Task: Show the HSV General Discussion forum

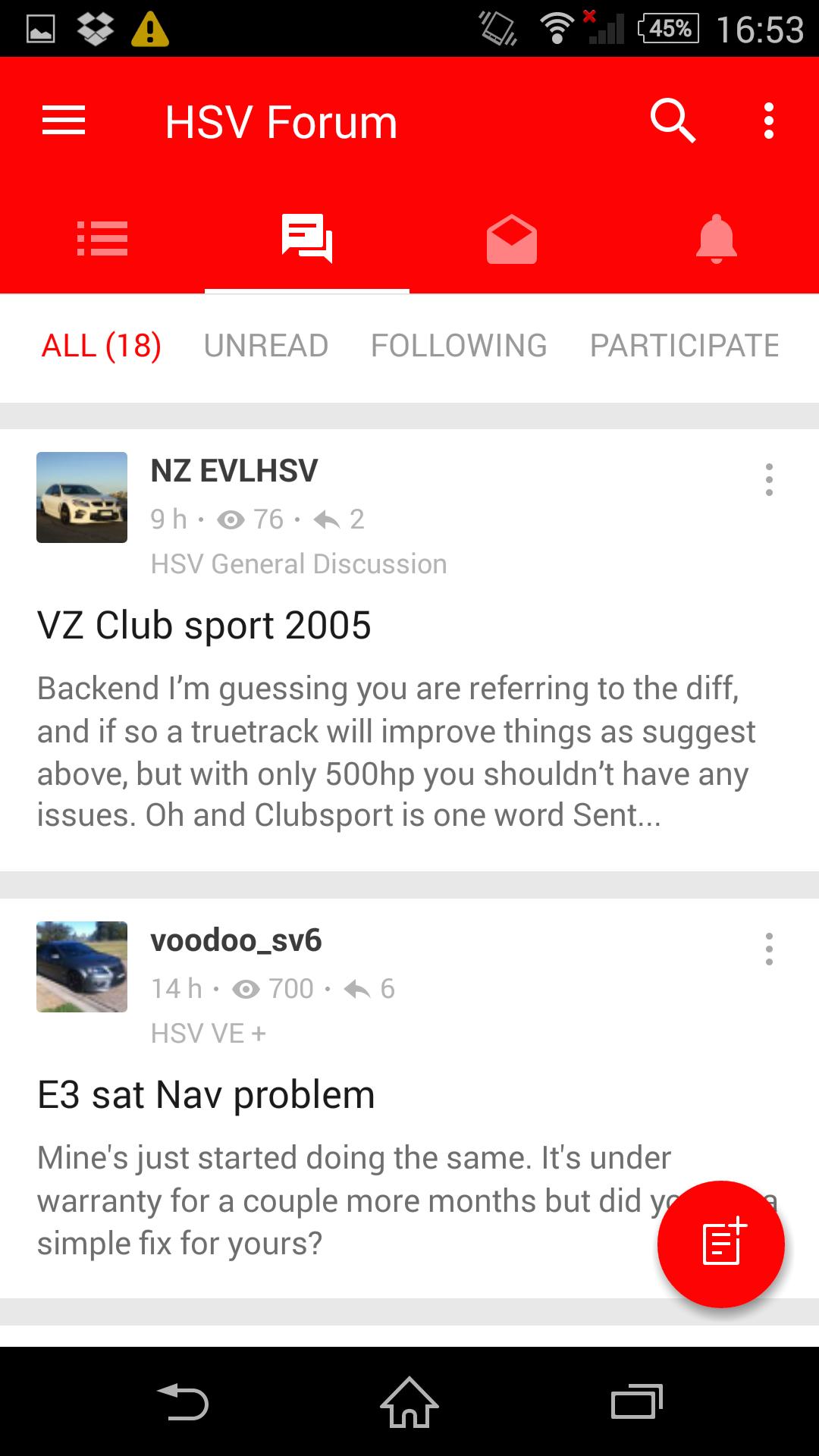Action: click(298, 563)
